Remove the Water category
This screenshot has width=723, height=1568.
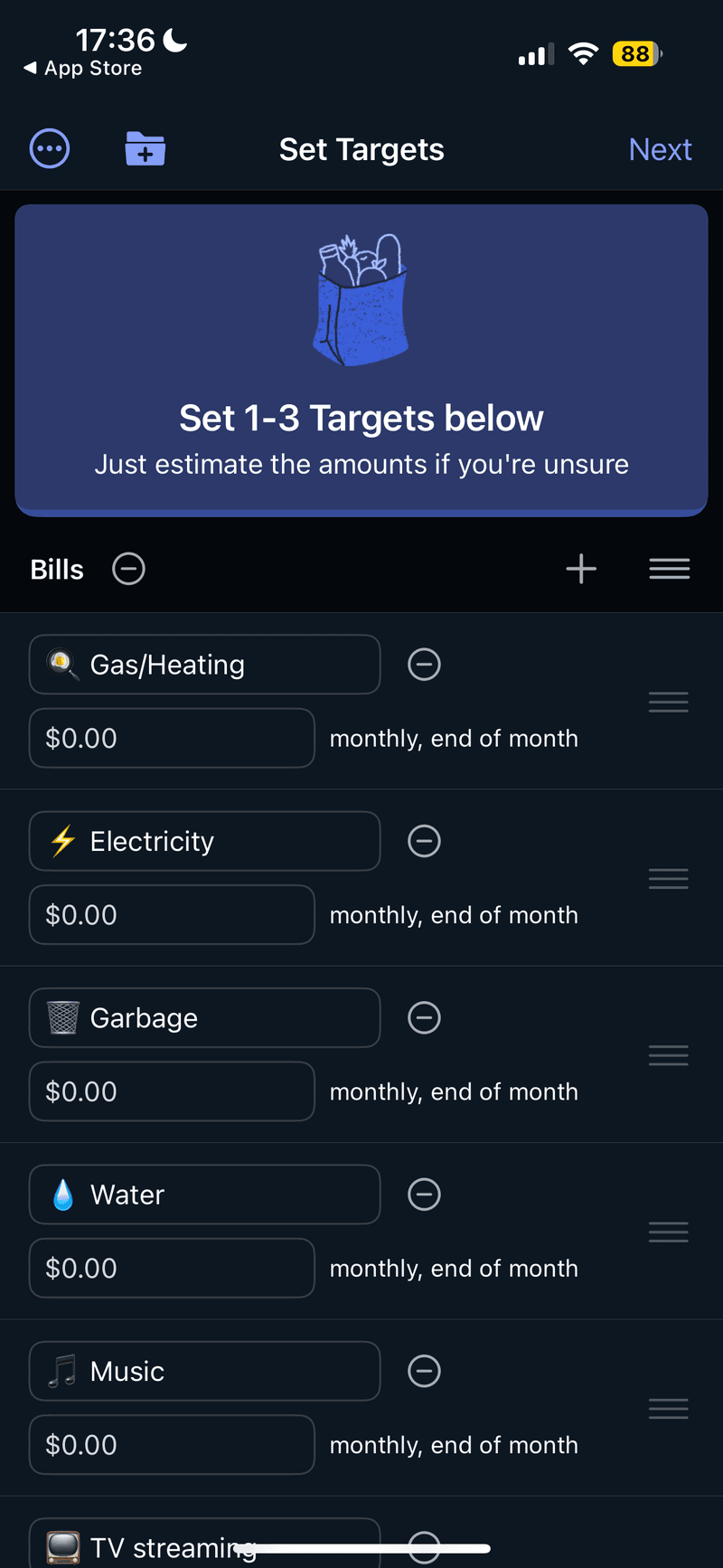point(424,1195)
